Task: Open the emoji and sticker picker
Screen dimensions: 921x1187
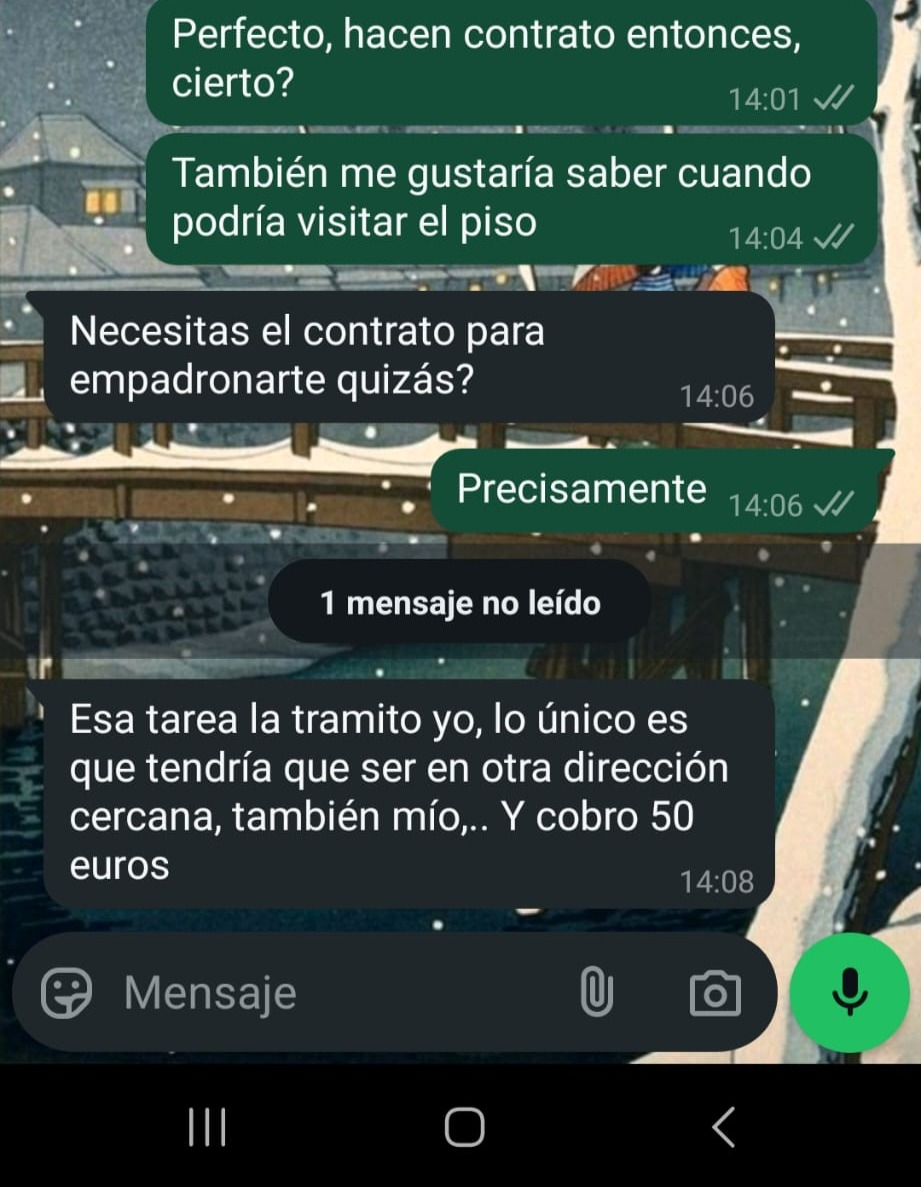Action: click(x=67, y=993)
